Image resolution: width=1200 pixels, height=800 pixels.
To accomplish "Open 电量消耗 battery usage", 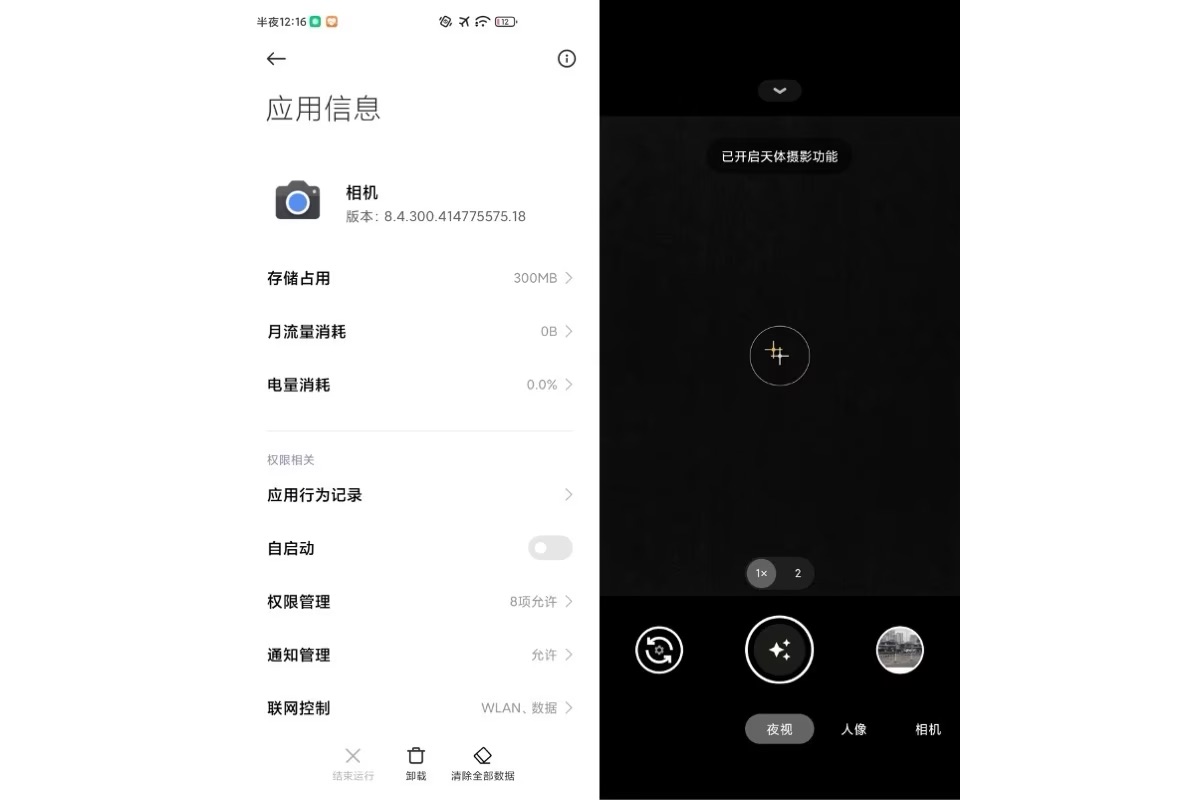I will tap(420, 384).
